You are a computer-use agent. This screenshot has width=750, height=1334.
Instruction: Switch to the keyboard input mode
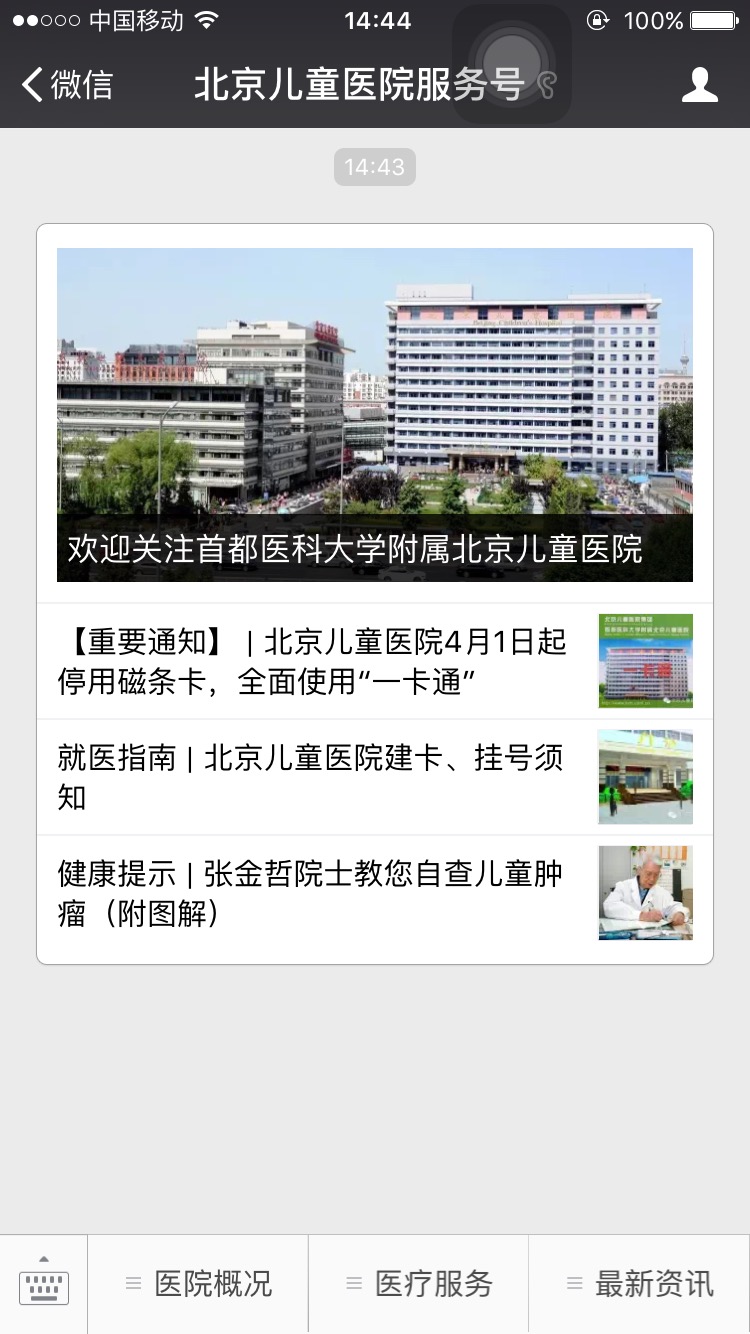[44, 1284]
